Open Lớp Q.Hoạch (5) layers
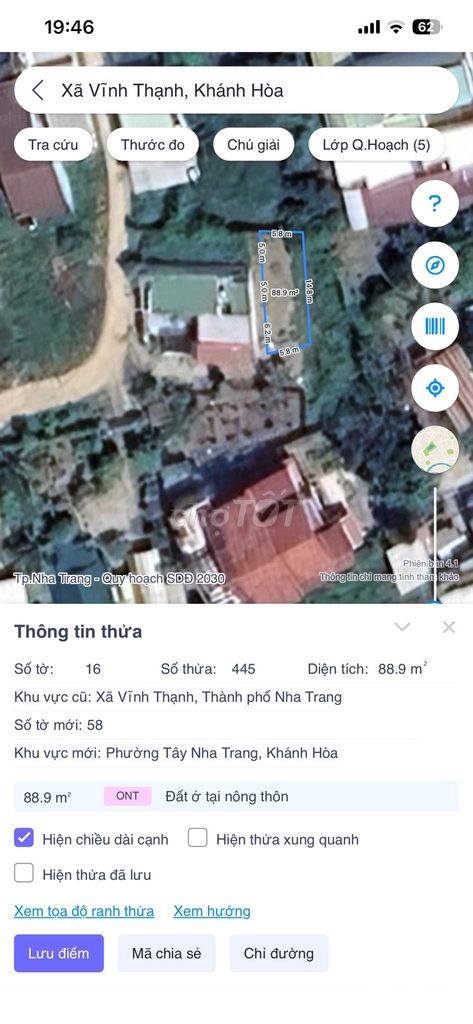 pos(376,144)
